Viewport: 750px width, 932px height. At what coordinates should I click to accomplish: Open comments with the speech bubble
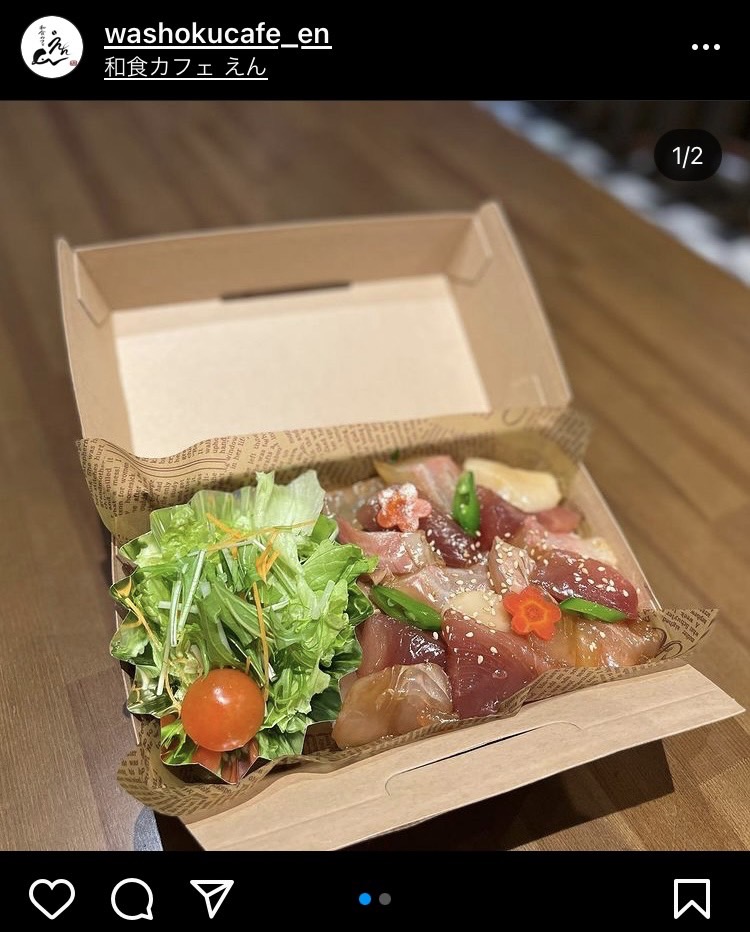click(x=132, y=898)
